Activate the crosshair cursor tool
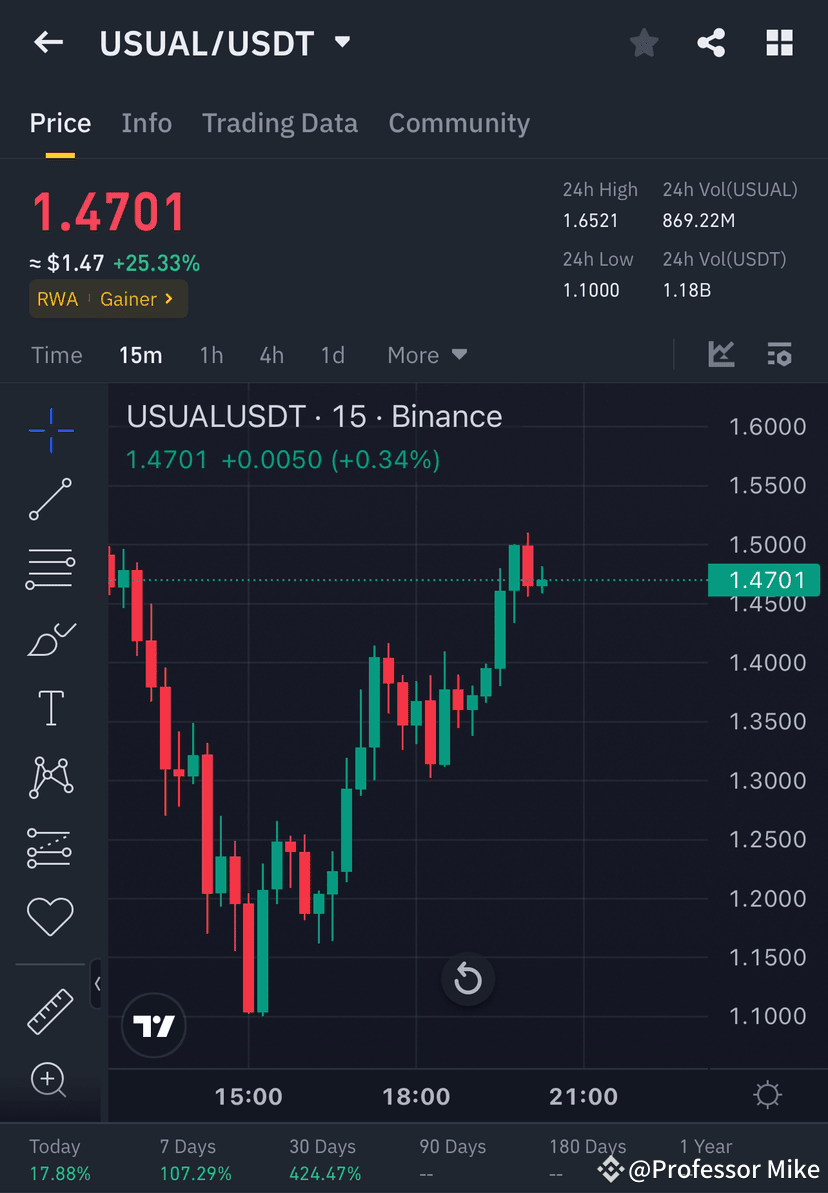828x1193 pixels. (50, 429)
